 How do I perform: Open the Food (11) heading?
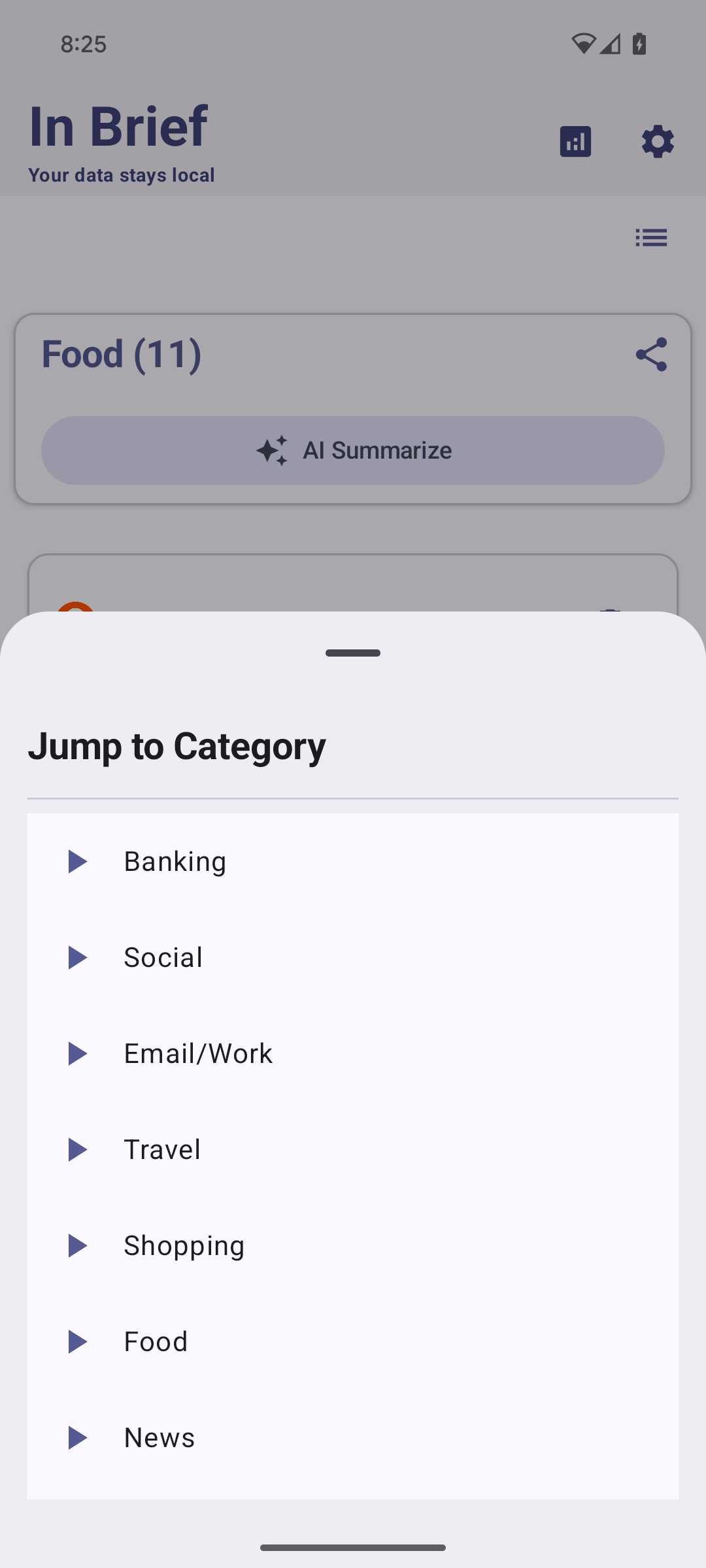(x=121, y=353)
